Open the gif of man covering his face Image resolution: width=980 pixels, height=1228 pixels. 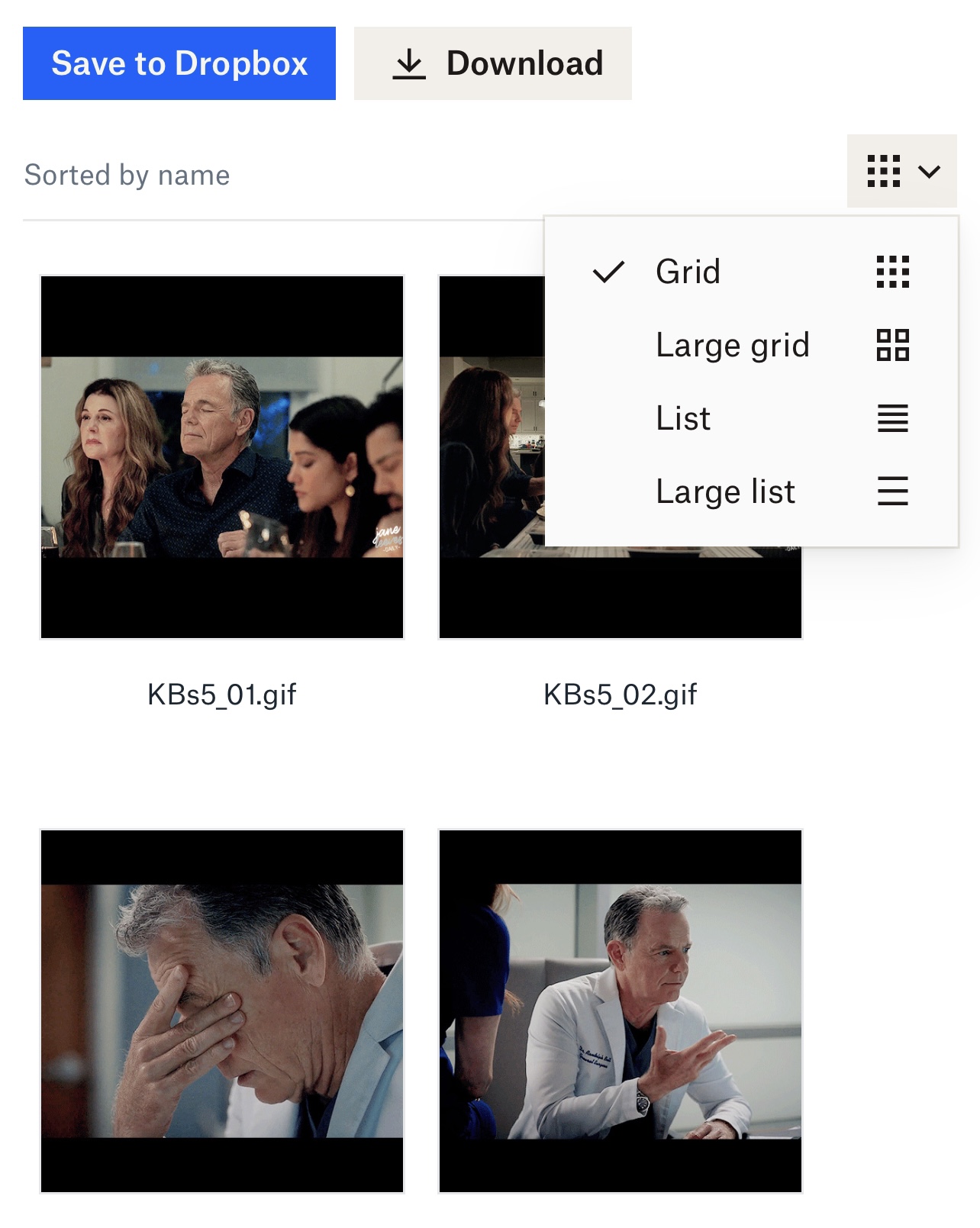pyautogui.click(x=222, y=1010)
